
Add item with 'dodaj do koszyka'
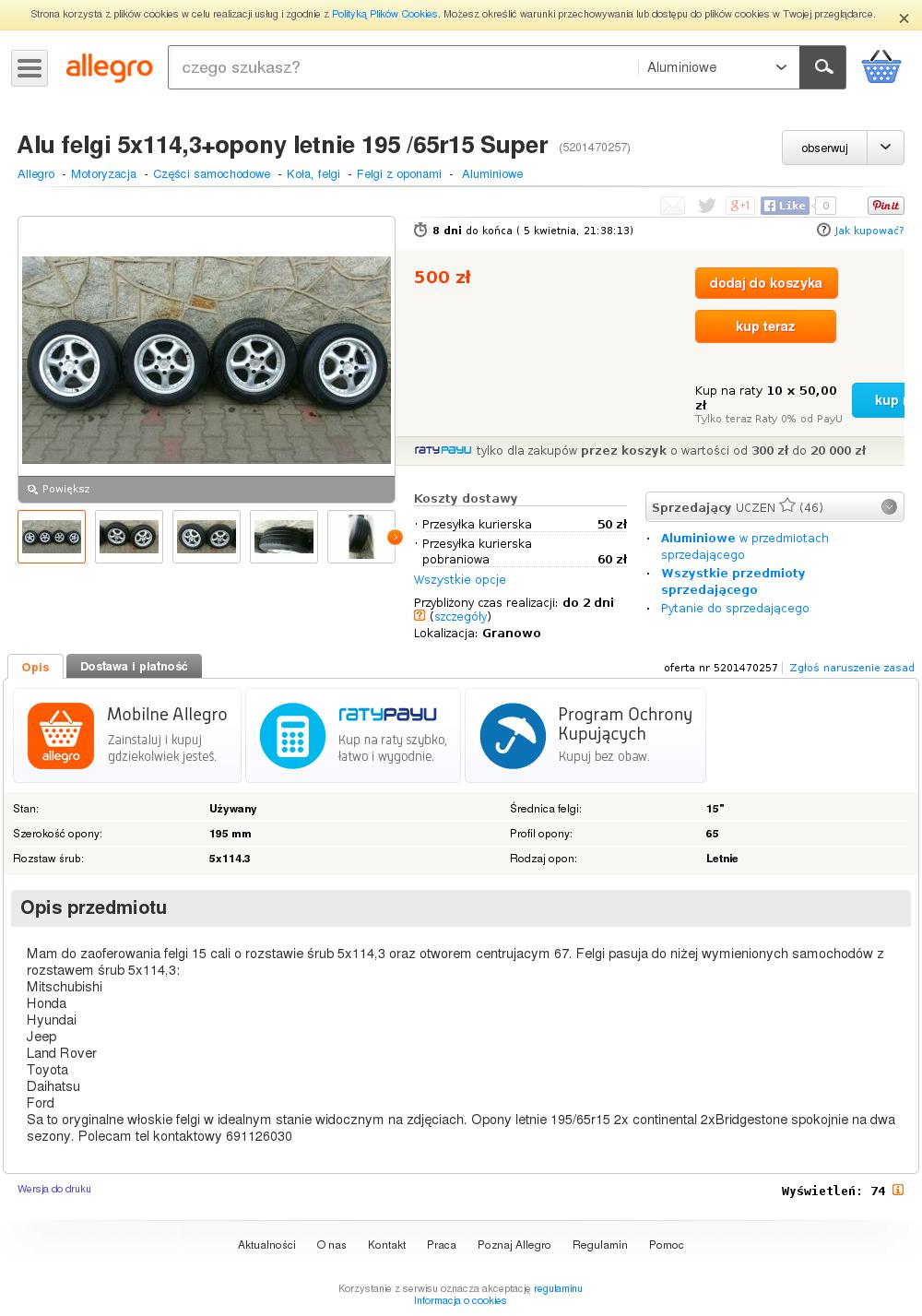pos(765,283)
